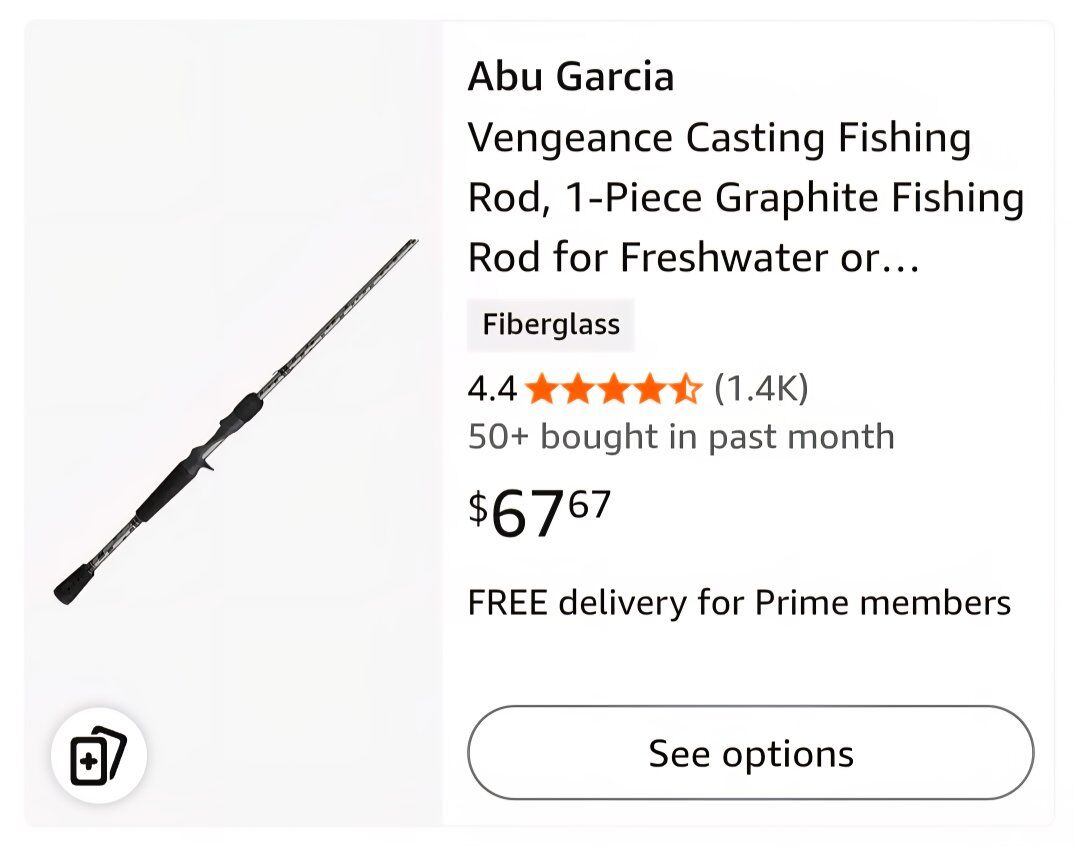Tap the See options button
1080x849 pixels.
coord(750,753)
